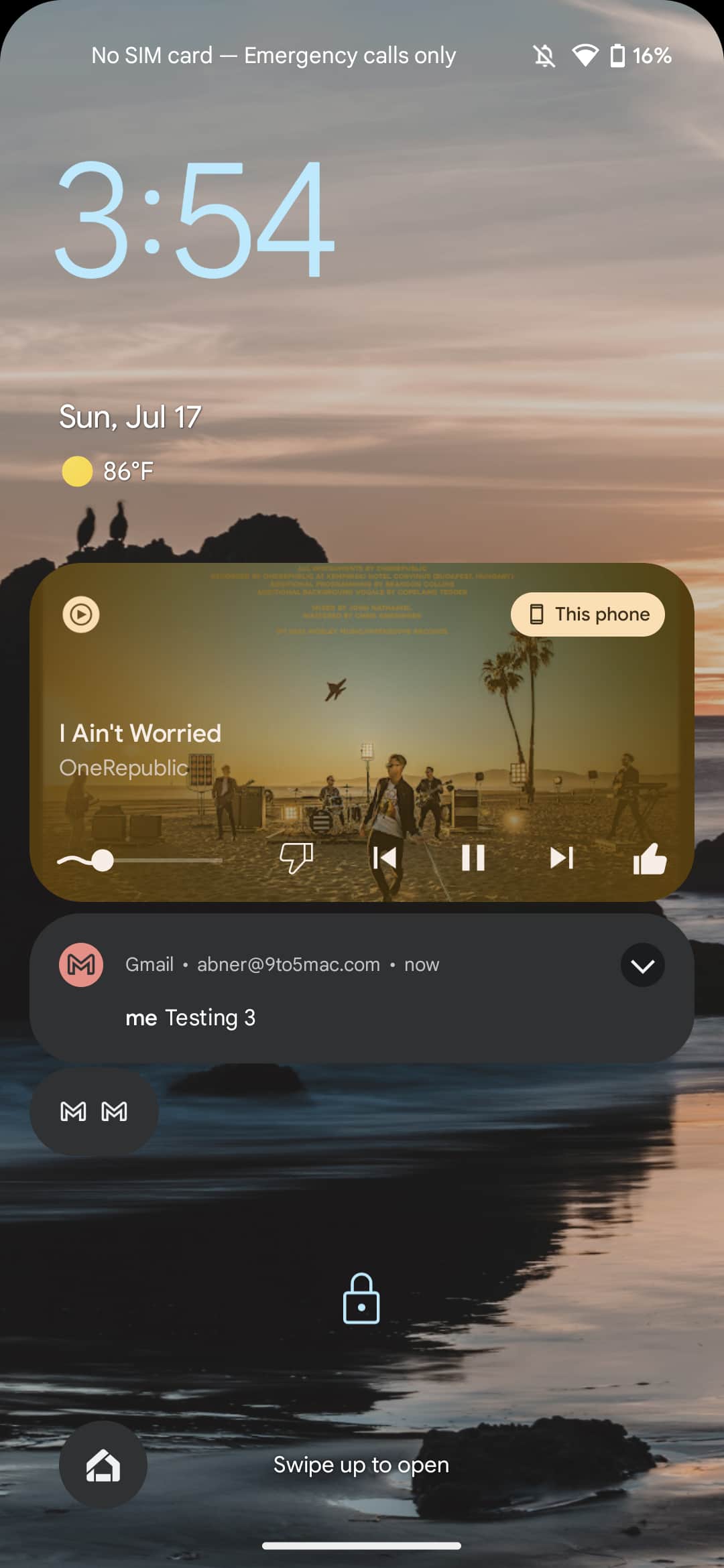Go back to the previous track
724x1568 pixels.
(x=384, y=858)
